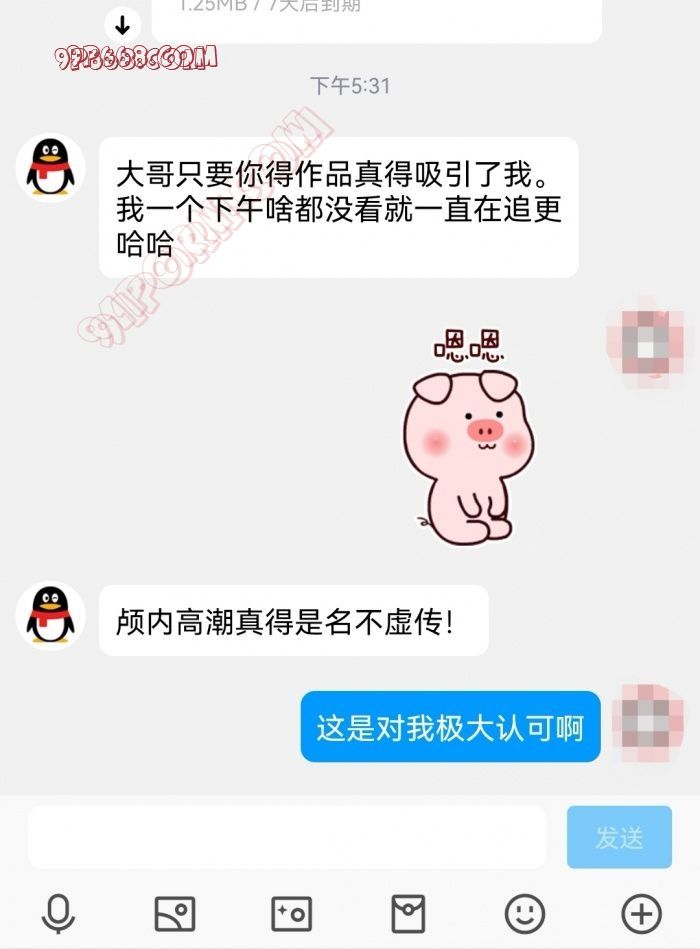Tap the 发送 send button
Image resolution: width=700 pixels, height=949 pixels.
point(619,837)
